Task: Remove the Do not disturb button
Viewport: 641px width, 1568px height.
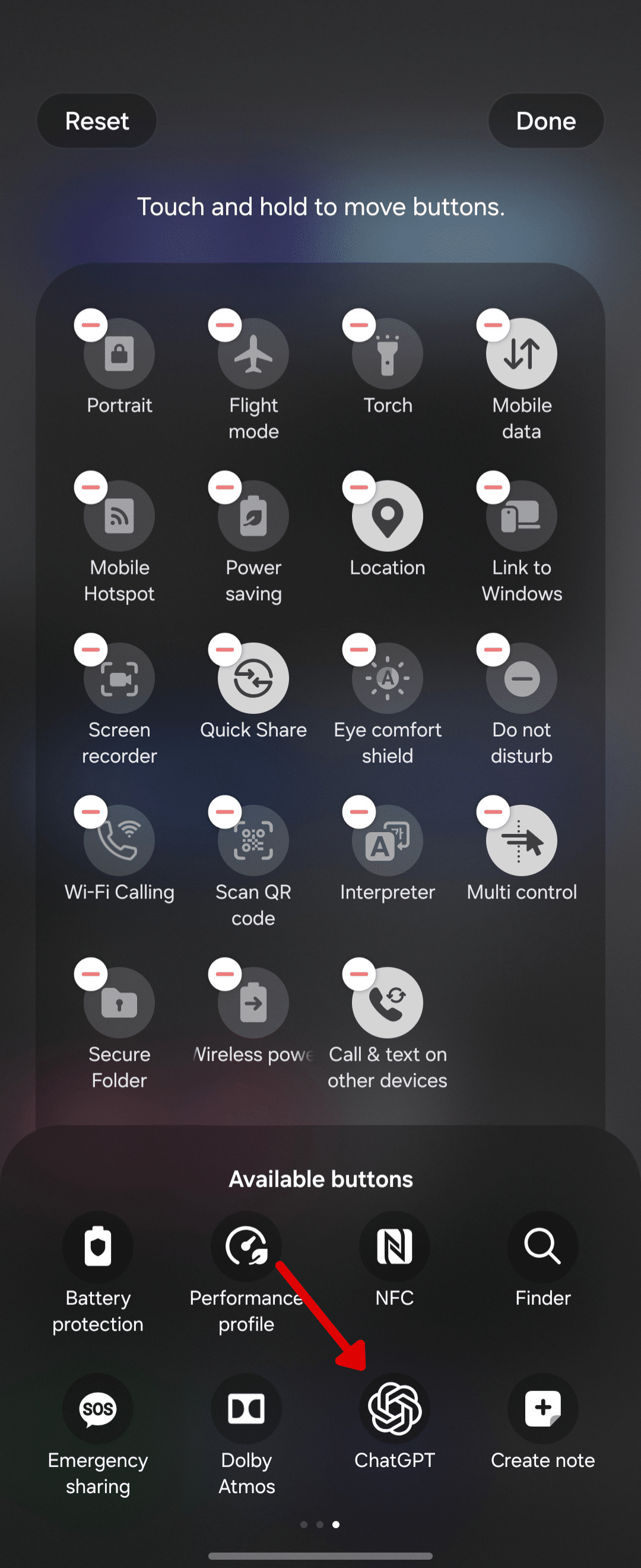Action: tap(493, 650)
